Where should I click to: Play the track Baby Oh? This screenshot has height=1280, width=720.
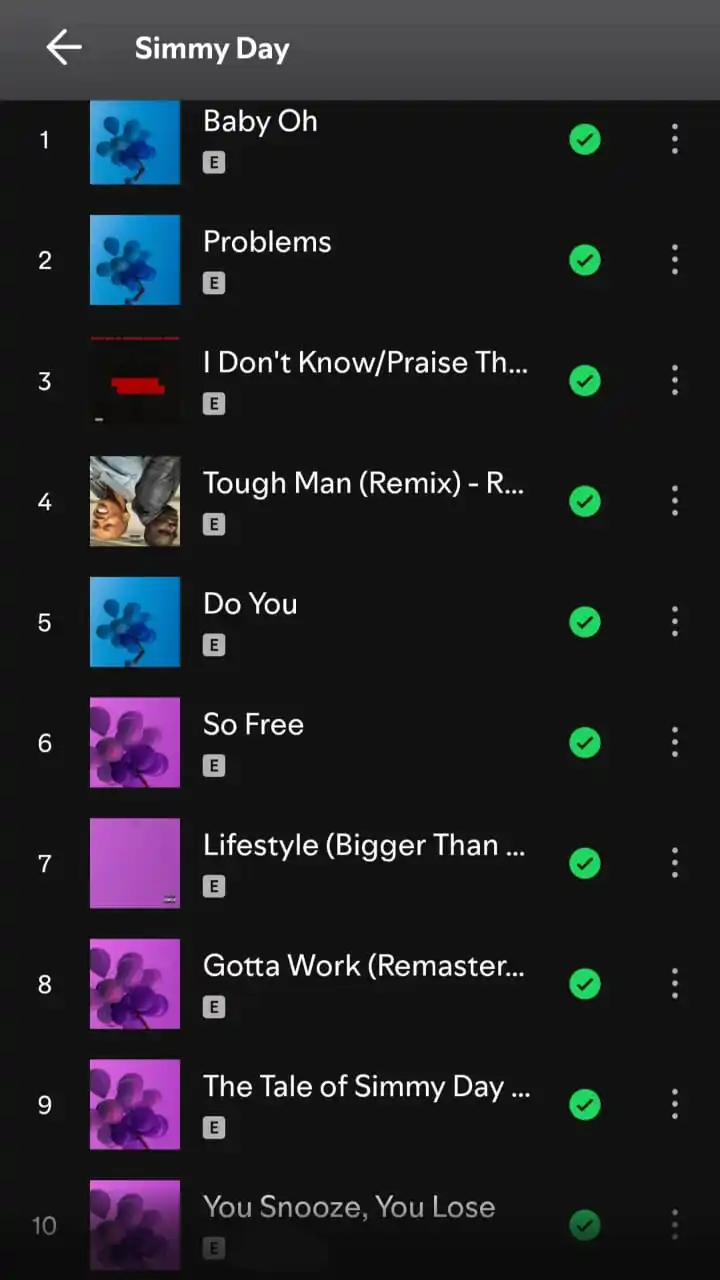pos(260,122)
